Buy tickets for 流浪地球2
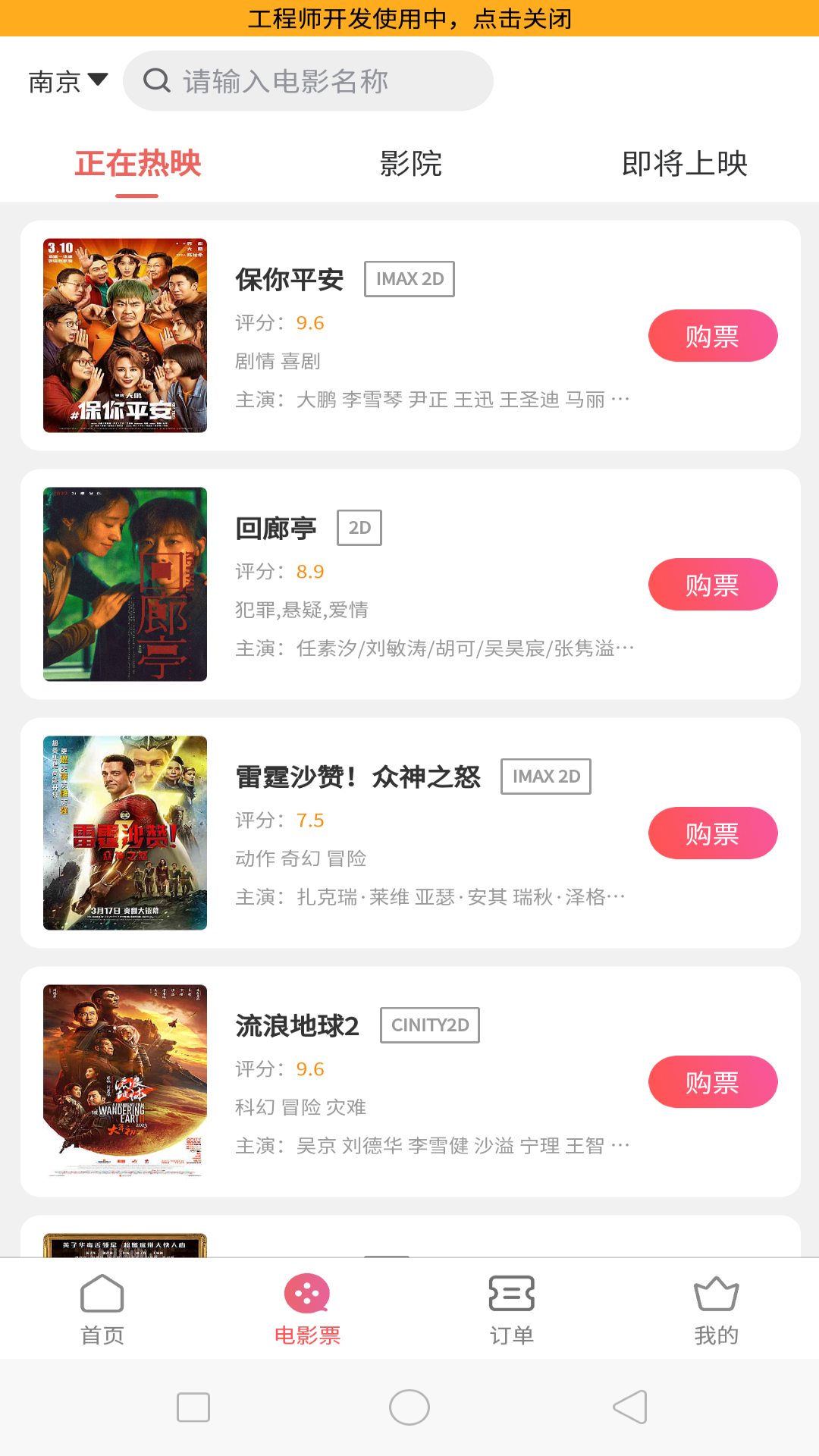Viewport: 819px width, 1456px height. tap(712, 1082)
